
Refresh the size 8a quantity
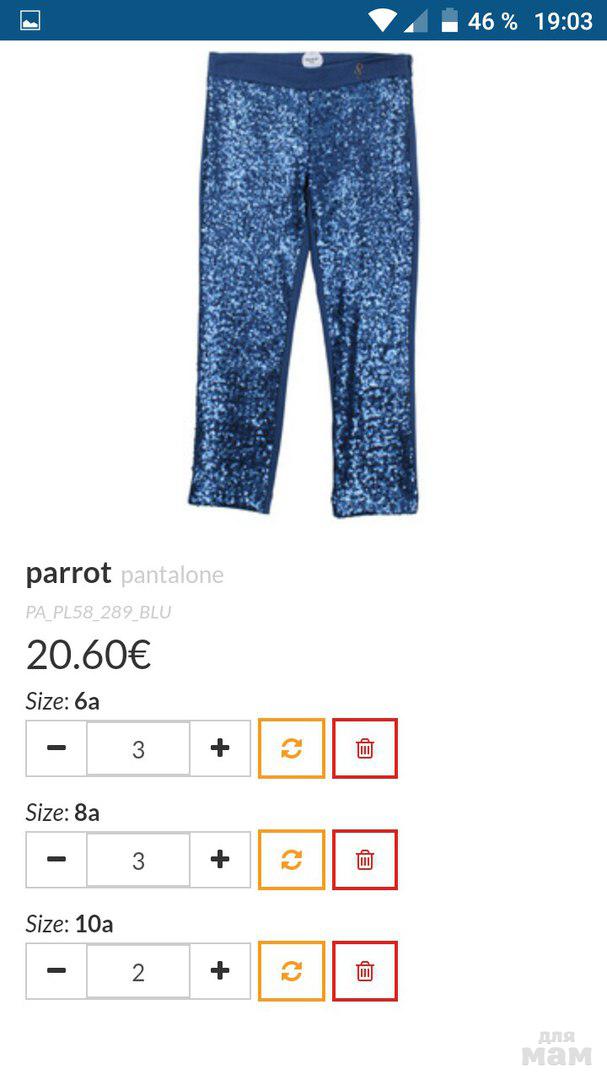291,859
